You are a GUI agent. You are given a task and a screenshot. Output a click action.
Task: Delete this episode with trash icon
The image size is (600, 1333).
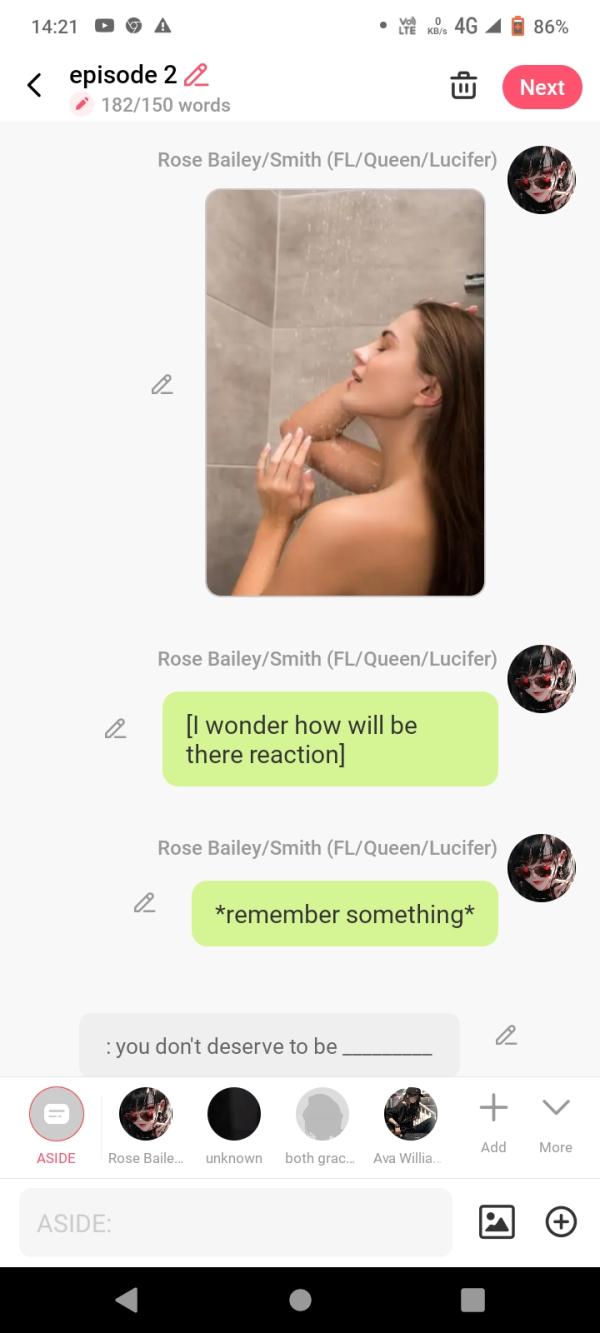(463, 86)
